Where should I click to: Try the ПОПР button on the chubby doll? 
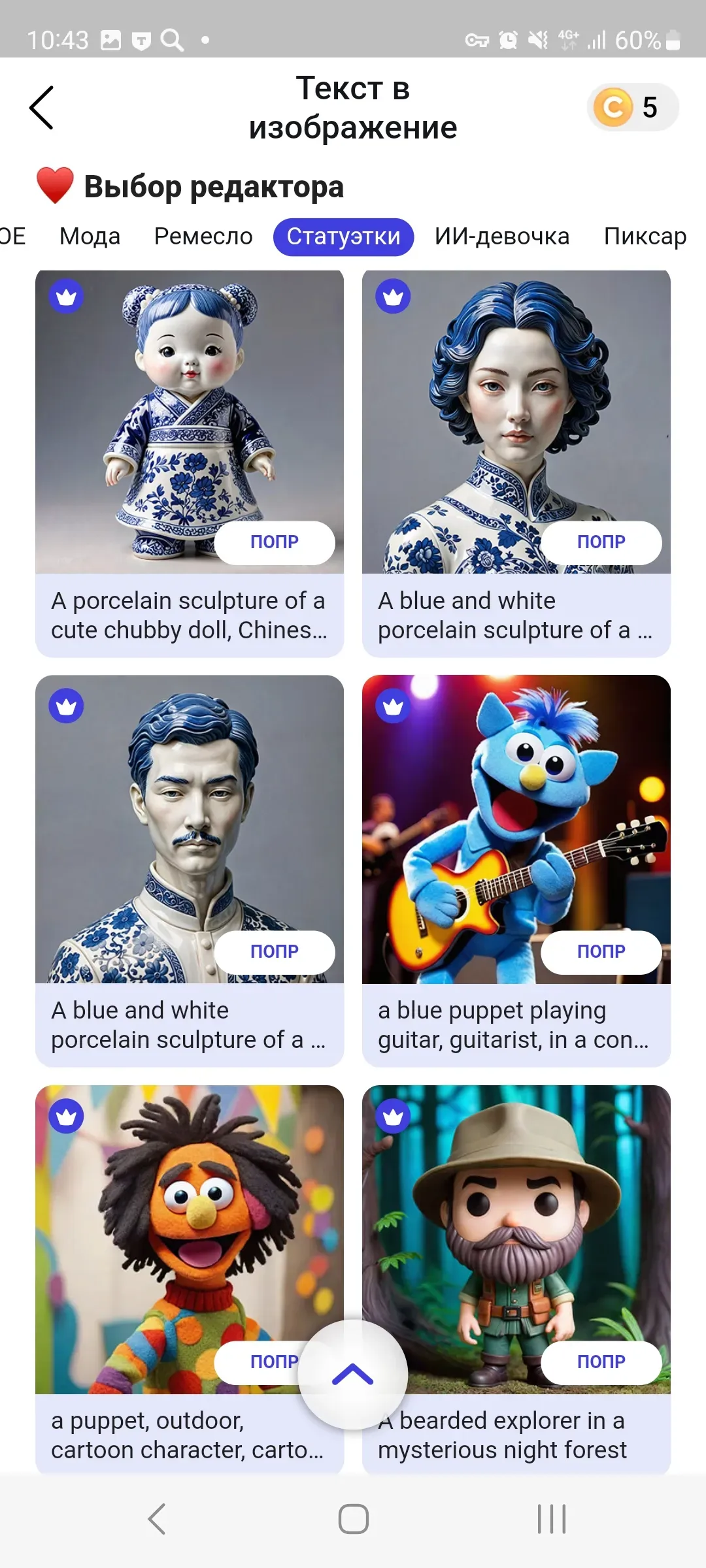pos(275,542)
